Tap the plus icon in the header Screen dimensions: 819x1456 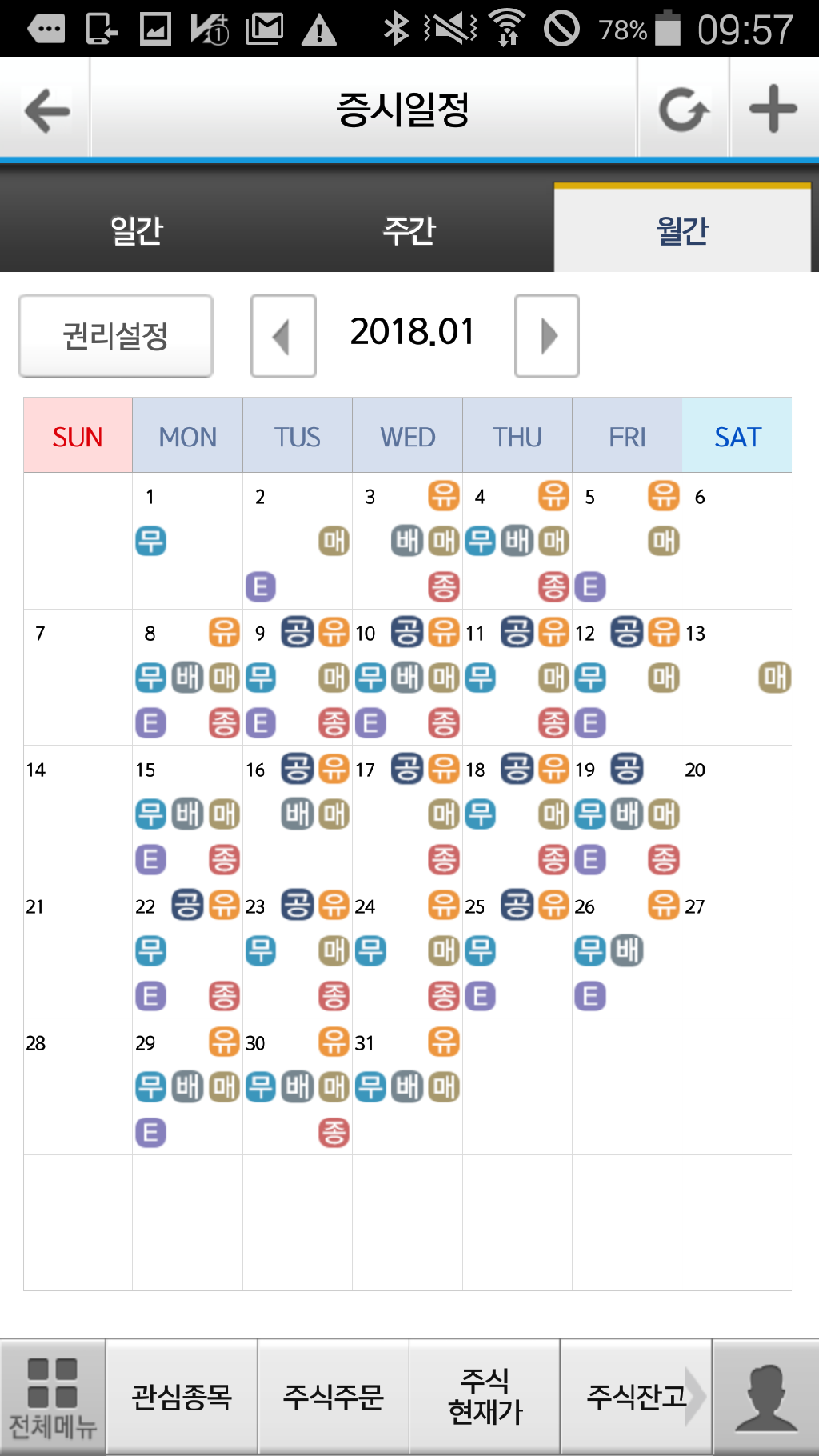pyautogui.click(x=773, y=110)
